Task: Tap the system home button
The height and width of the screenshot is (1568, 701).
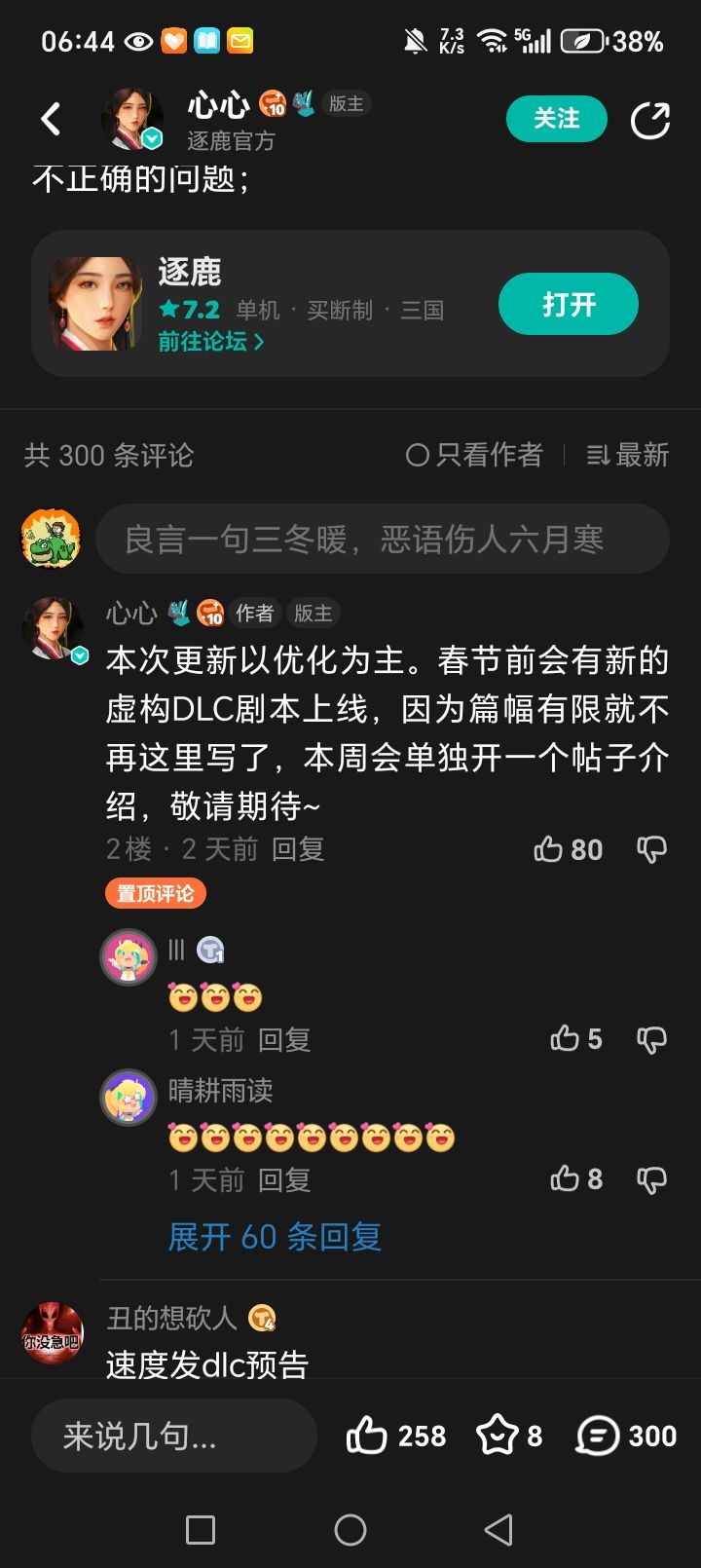Action: (350, 1530)
